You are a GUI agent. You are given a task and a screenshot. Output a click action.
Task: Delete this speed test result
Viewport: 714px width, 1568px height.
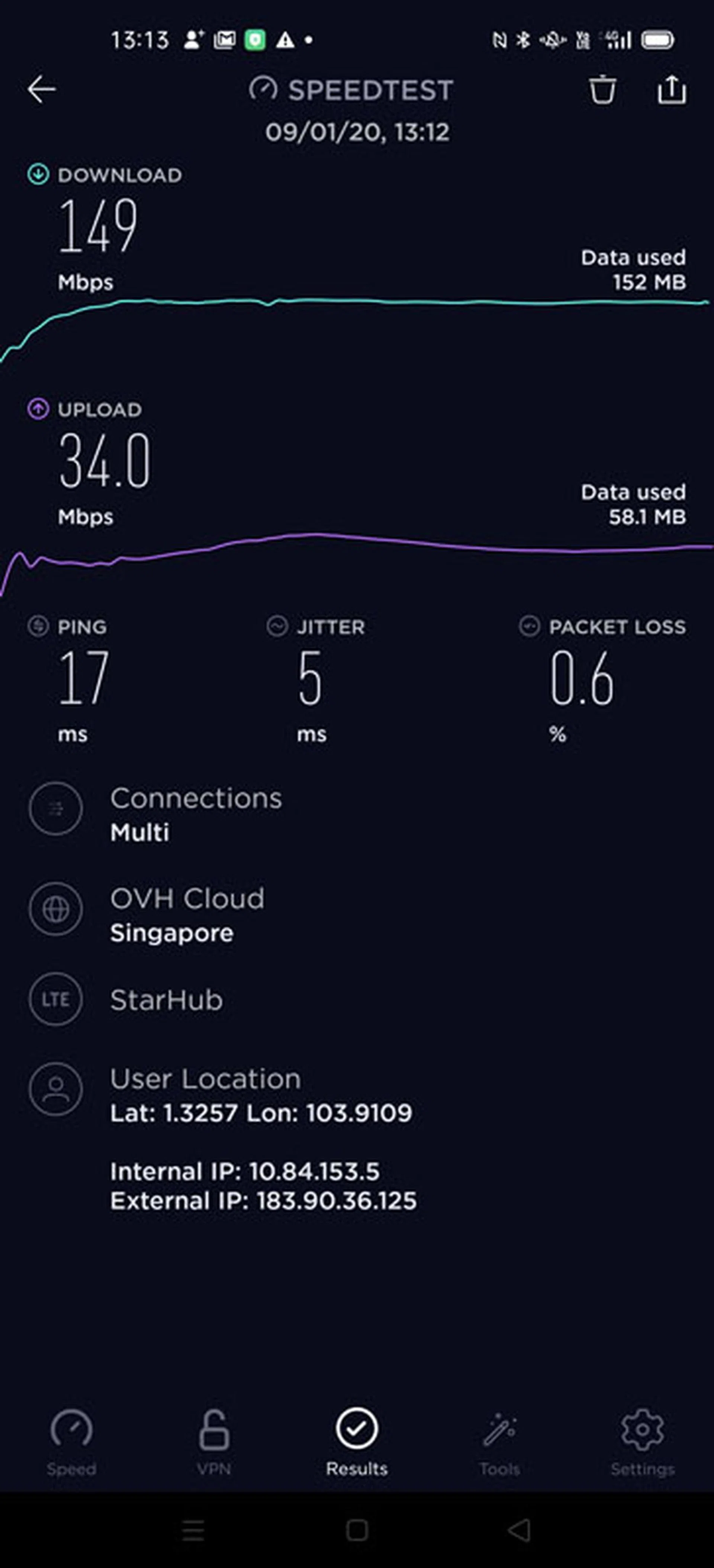(x=602, y=90)
